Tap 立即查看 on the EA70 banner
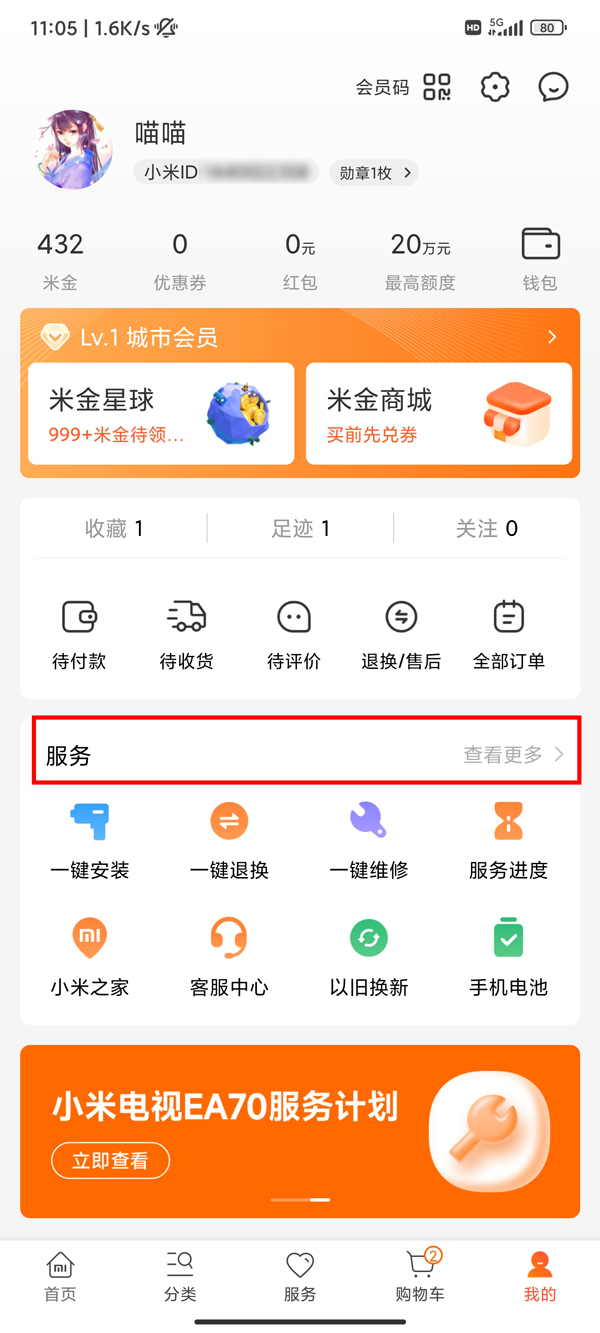The width and height of the screenshot is (600, 1333). coord(110,1161)
